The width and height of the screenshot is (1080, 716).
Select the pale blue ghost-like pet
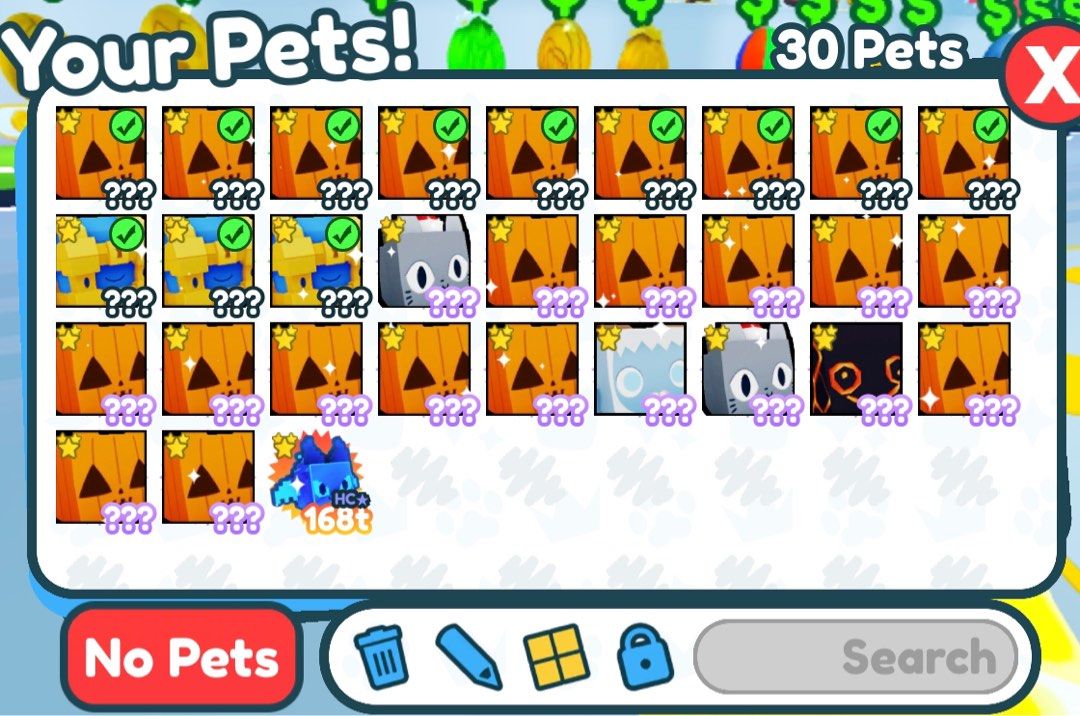point(639,368)
